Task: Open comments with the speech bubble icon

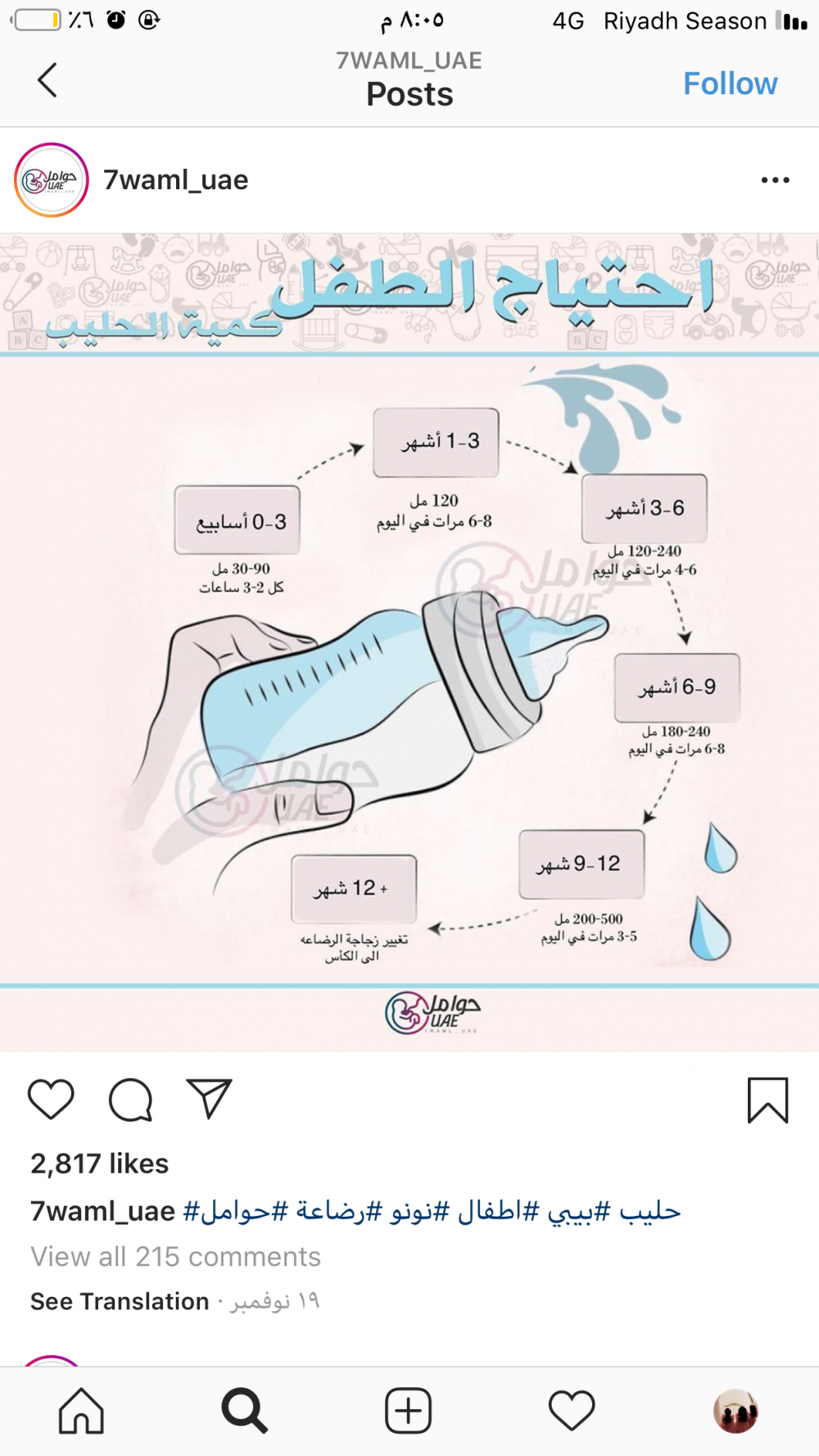Action: (131, 1100)
